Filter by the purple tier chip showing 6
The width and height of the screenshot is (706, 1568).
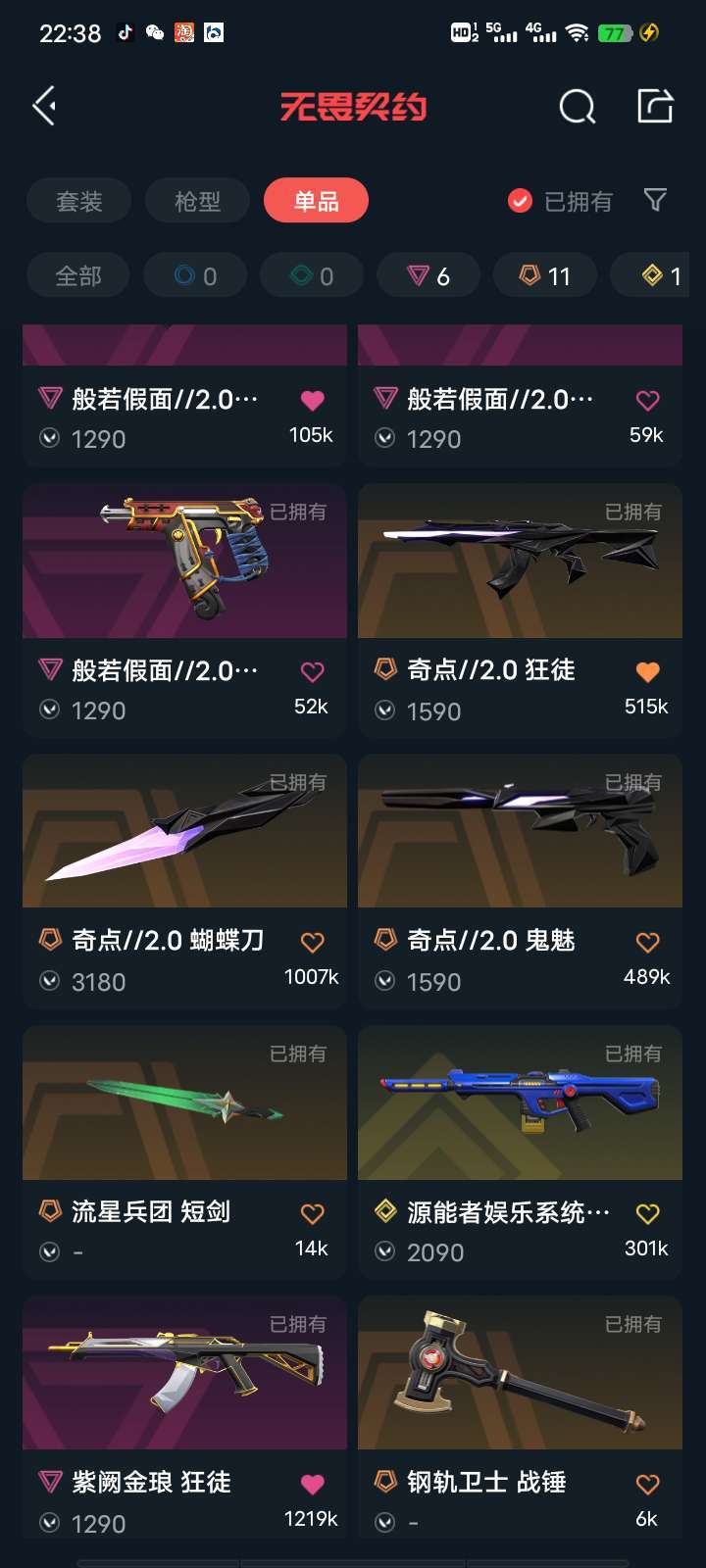tap(429, 276)
